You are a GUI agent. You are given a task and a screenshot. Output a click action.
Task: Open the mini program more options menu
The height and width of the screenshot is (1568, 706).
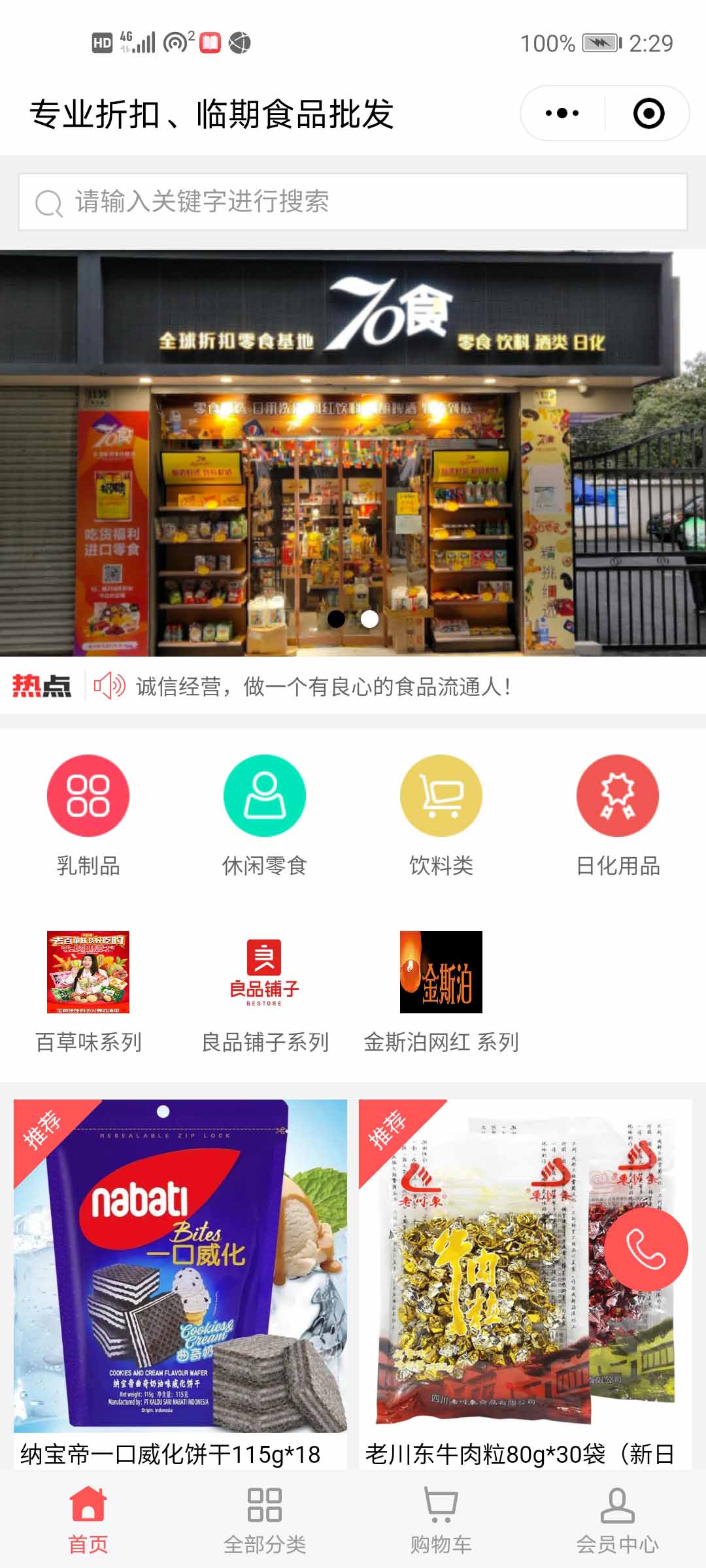[x=562, y=113]
